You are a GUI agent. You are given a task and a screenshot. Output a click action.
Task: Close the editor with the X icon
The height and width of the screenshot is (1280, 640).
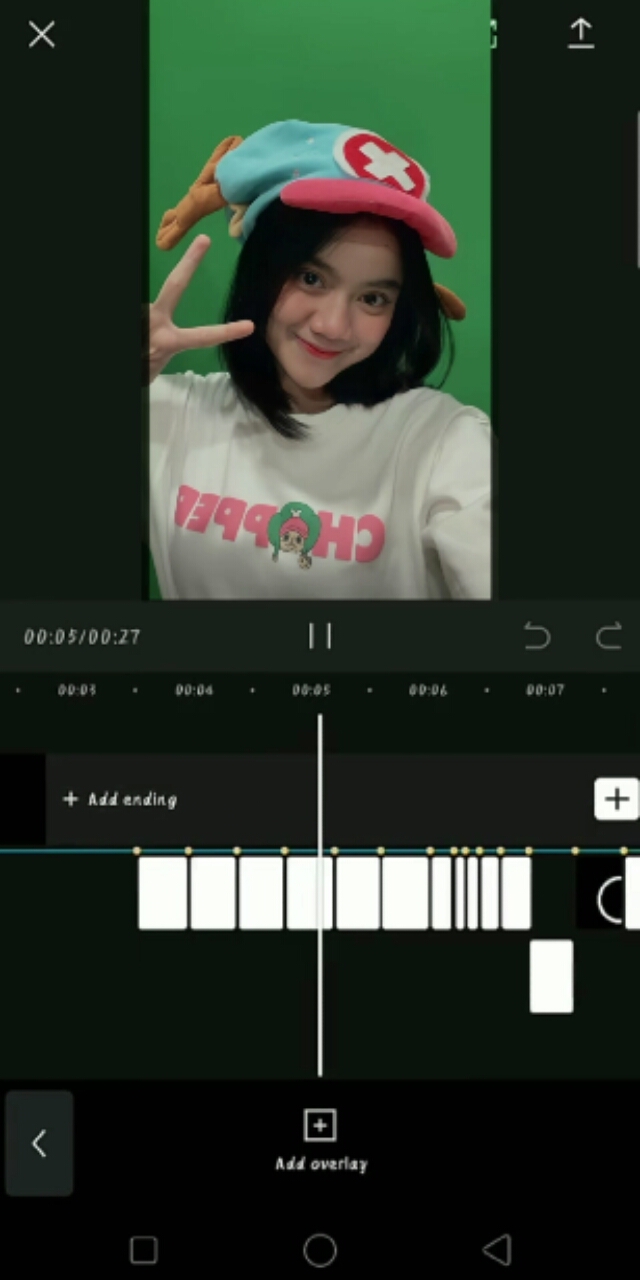pyautogui.click(x=41, y=35)
